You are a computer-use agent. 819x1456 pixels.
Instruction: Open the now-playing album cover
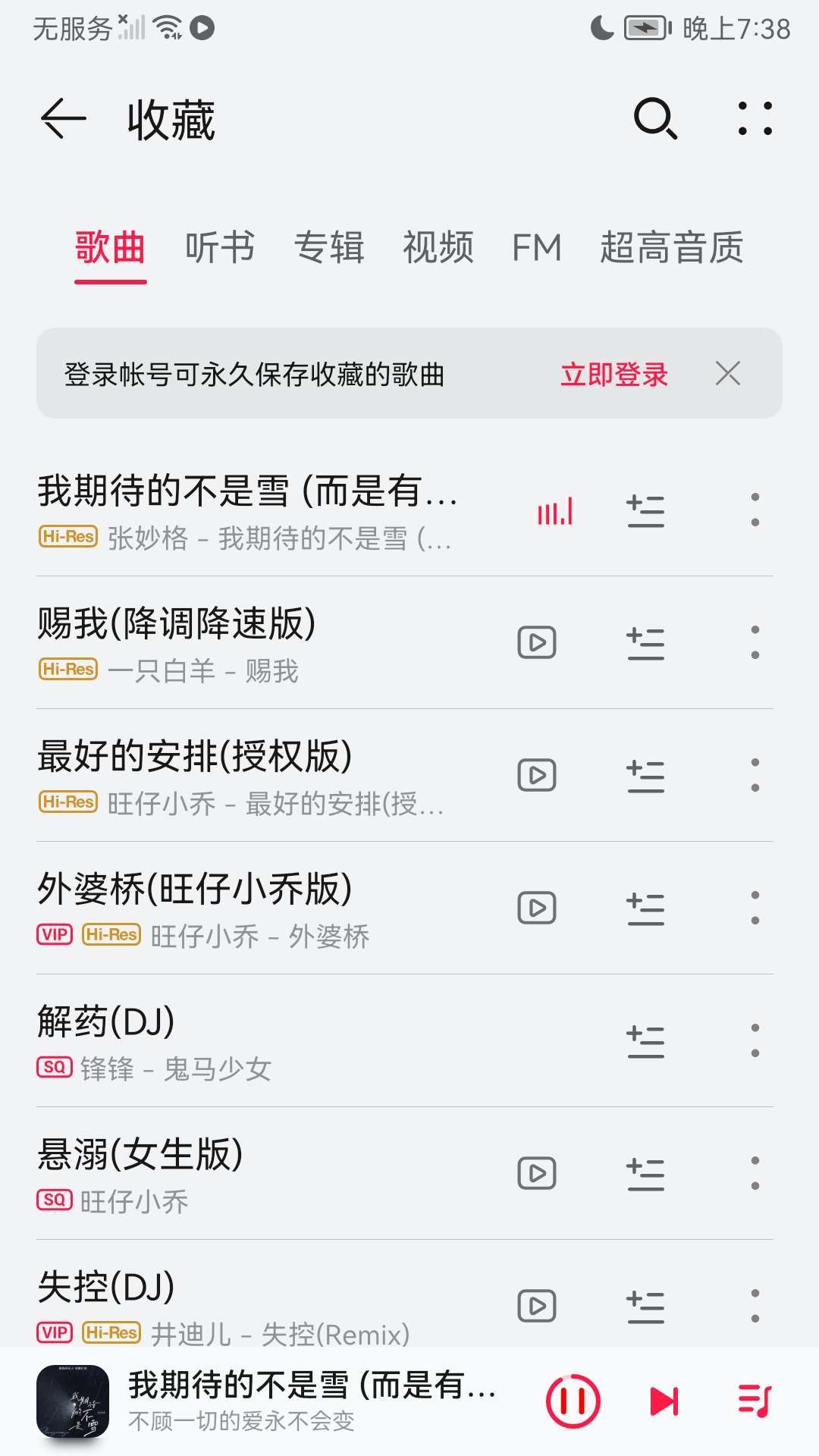(x=73, y=1401)
